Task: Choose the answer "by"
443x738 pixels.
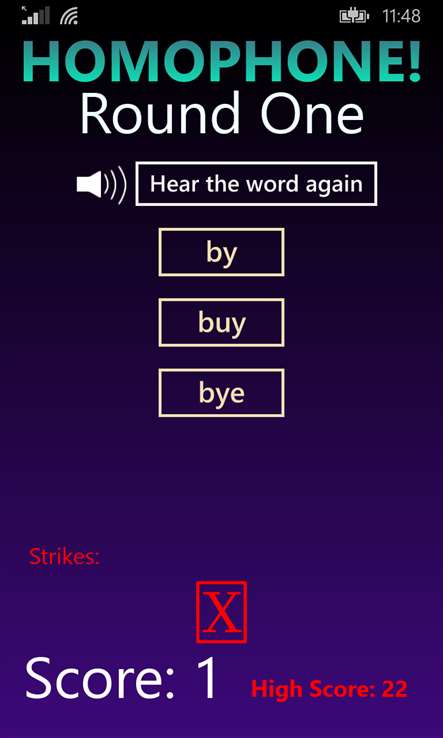Action: tap(221, 252)
